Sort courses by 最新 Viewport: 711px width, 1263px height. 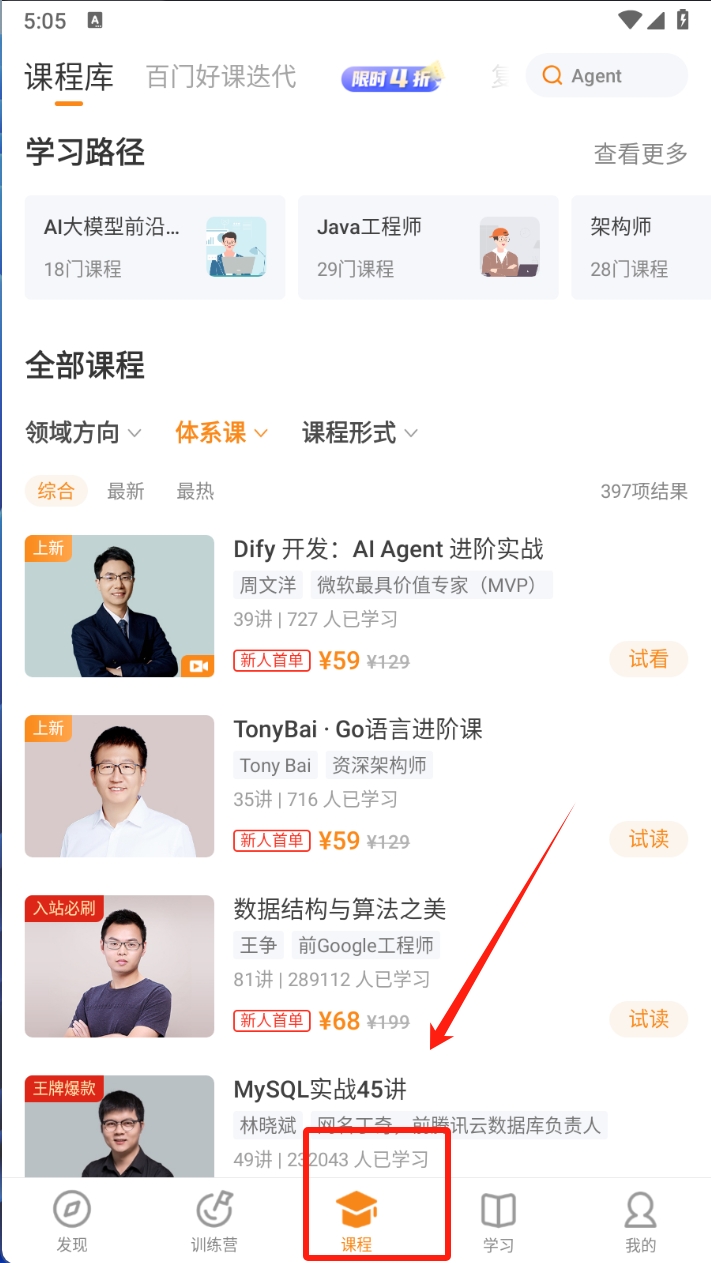[126, 491]
